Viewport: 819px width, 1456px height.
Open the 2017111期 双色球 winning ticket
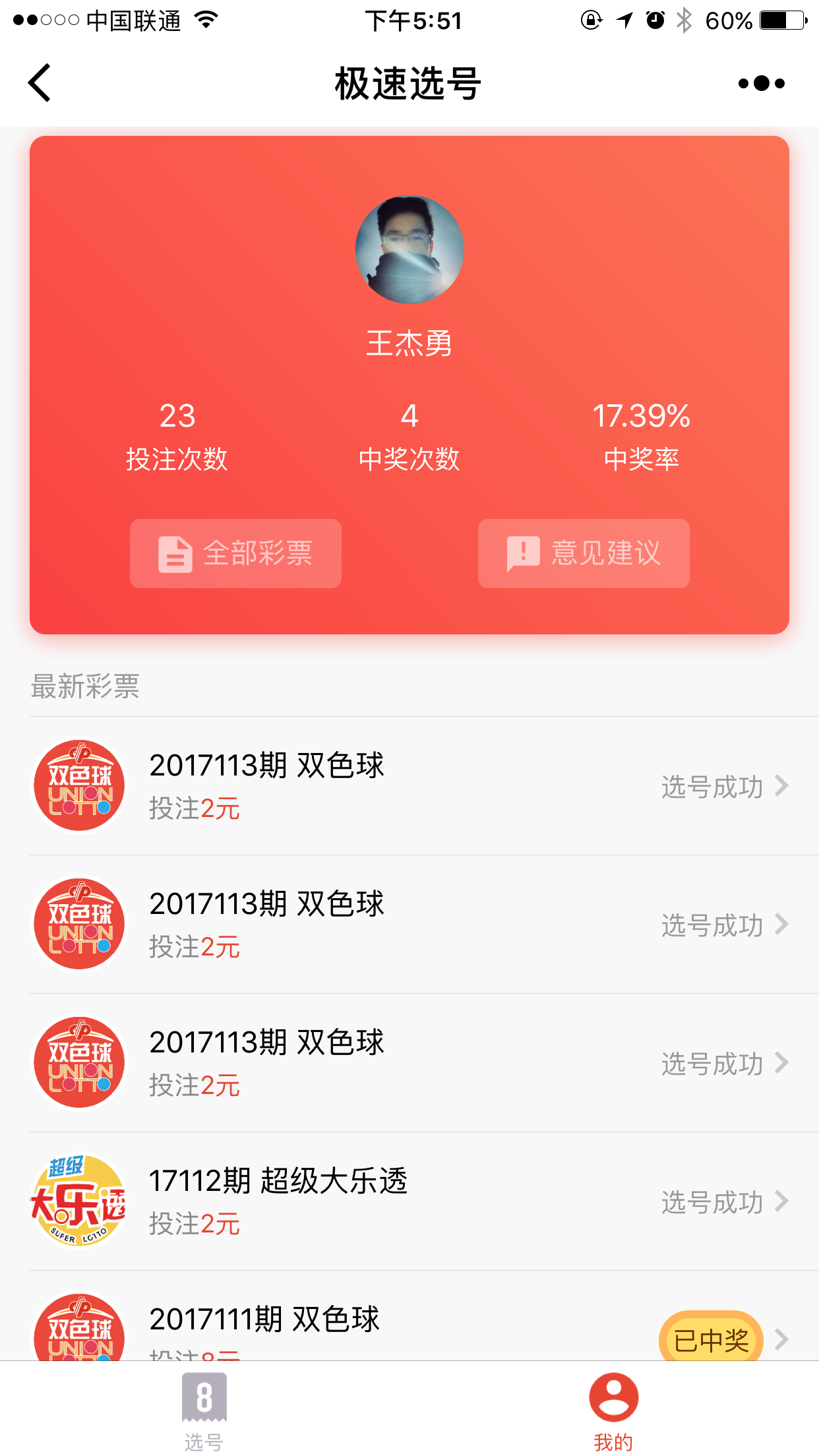click(409, 1316)
